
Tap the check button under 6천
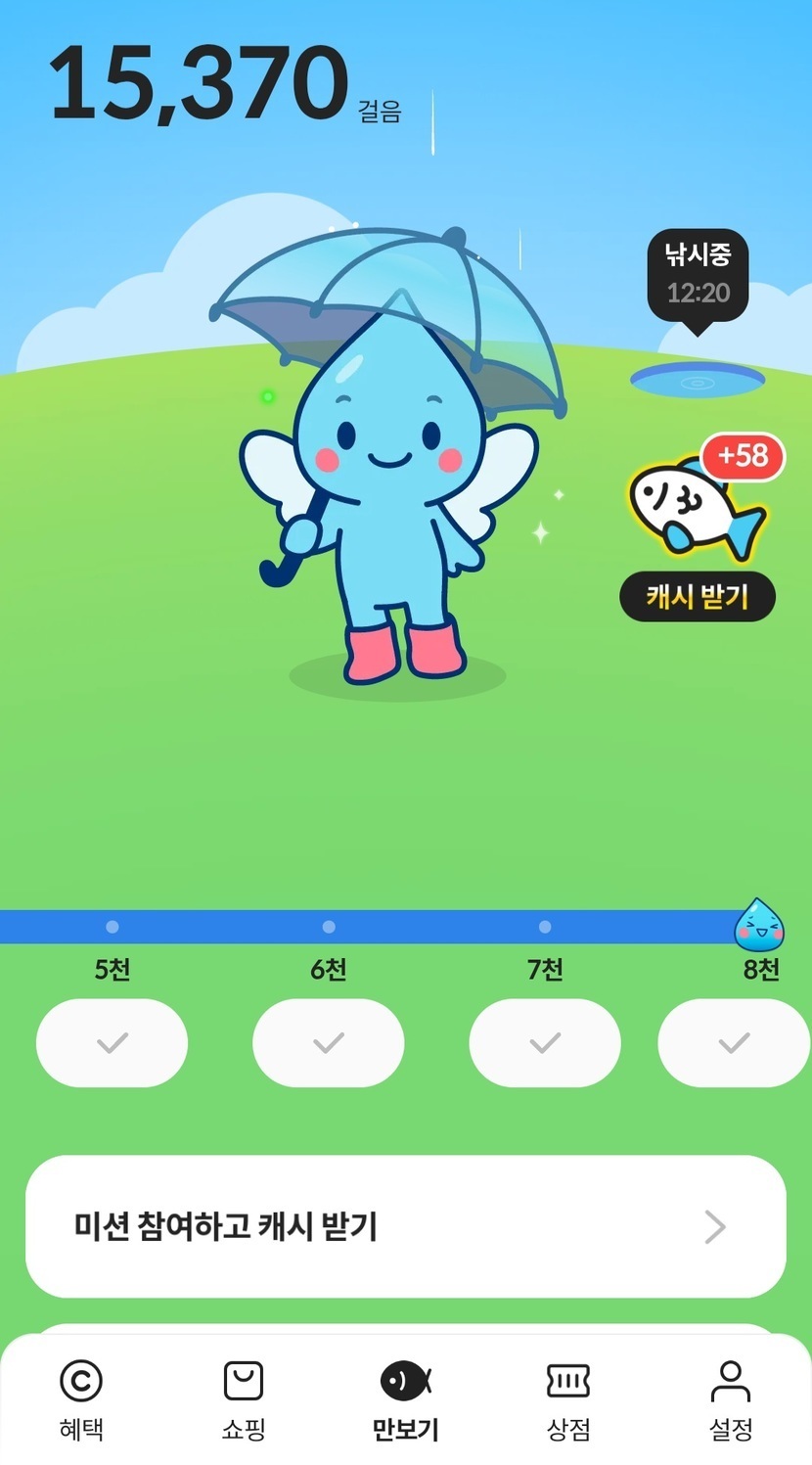[328, 1043]
